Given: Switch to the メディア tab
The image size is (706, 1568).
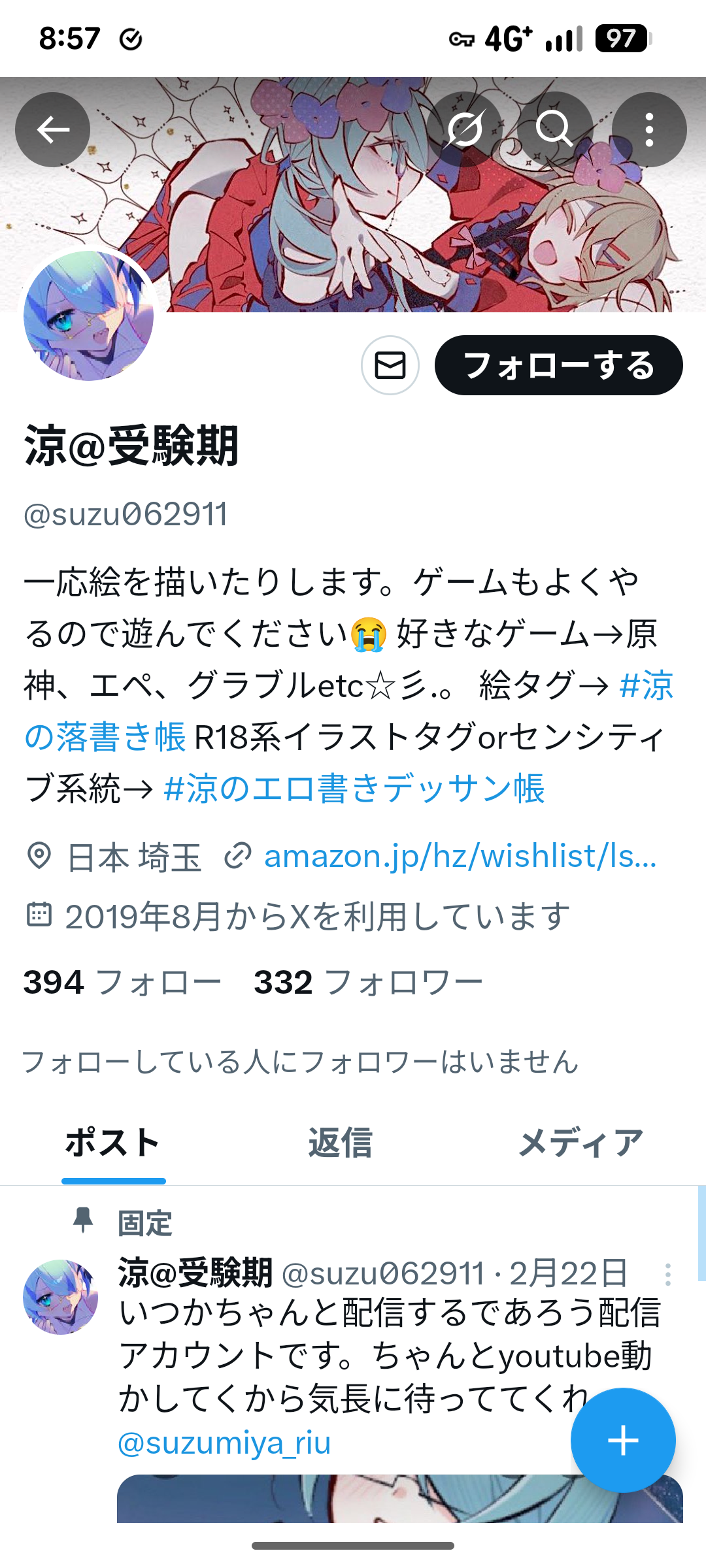Looking at the screenshot, I should (x=580, y=1143).
